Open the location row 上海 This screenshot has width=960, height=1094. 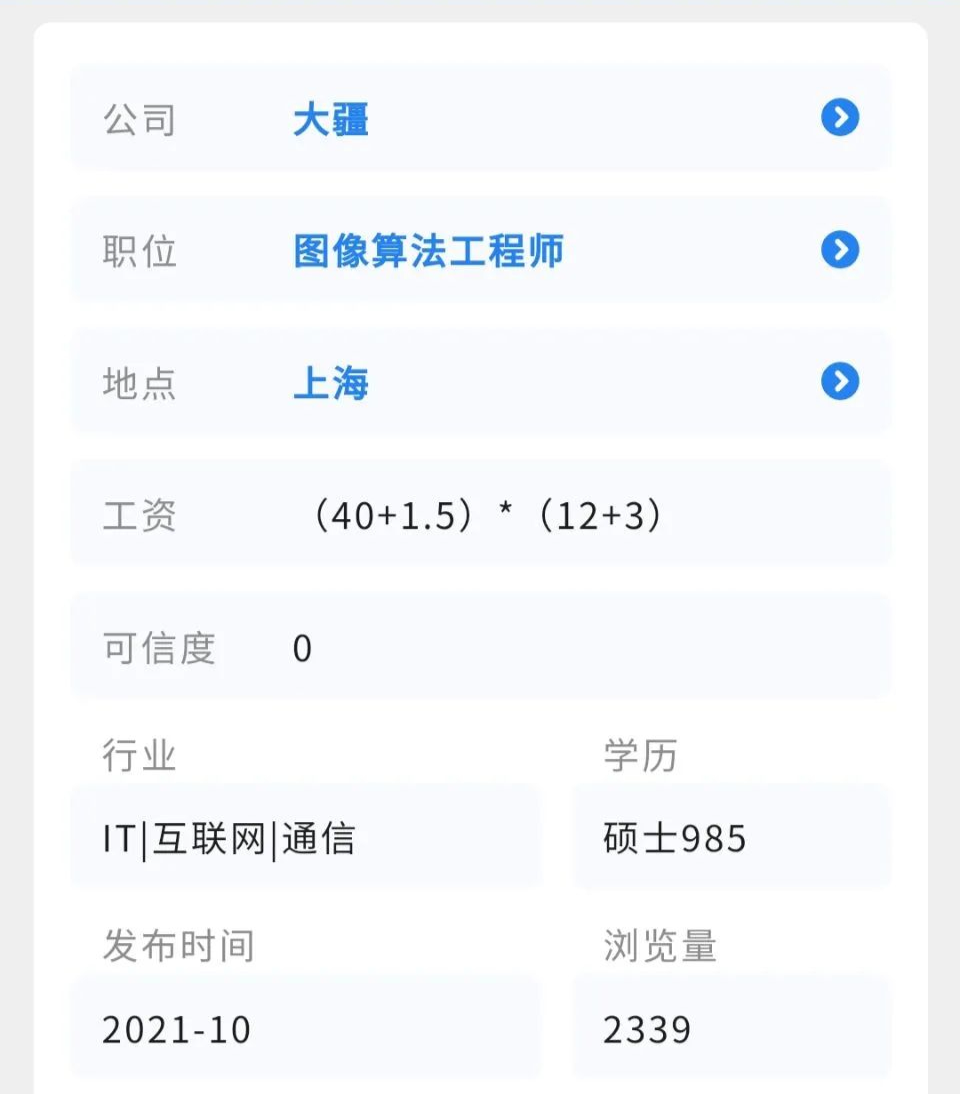pos(480,382)
